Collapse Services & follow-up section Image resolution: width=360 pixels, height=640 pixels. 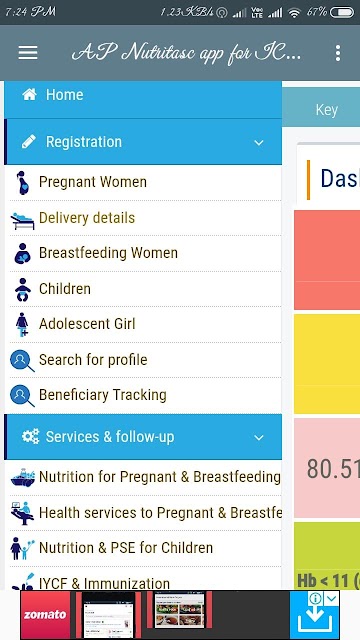(x=143, y=437)
